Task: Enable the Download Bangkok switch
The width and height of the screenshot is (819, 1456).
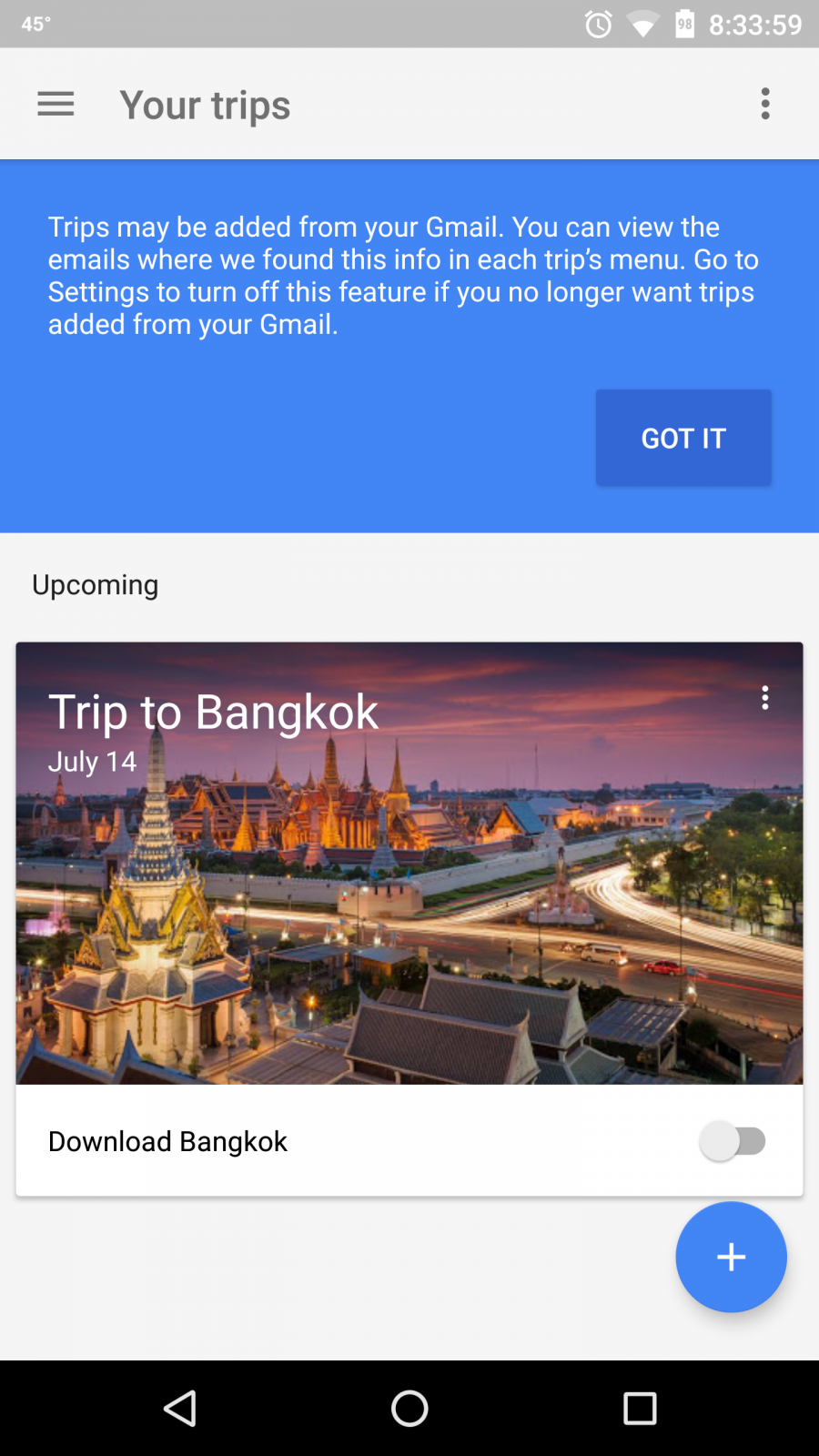Action: pyautogui.click(x=733, y=1141)
